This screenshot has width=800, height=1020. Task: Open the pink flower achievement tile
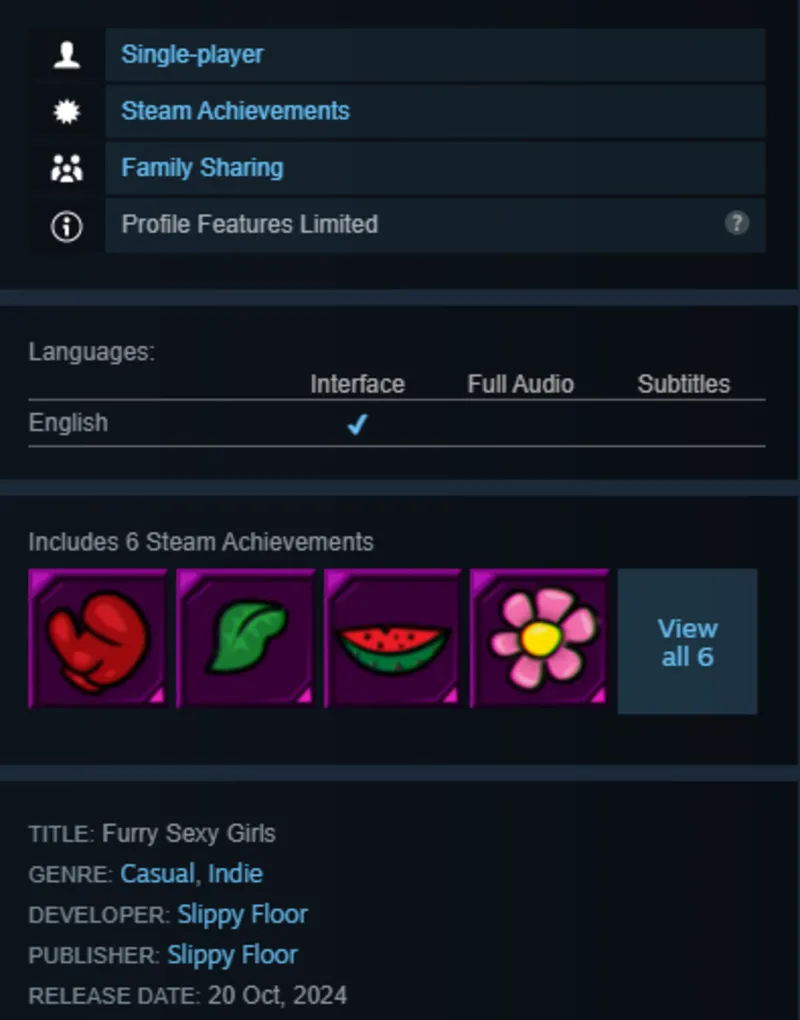pos(540,639)
